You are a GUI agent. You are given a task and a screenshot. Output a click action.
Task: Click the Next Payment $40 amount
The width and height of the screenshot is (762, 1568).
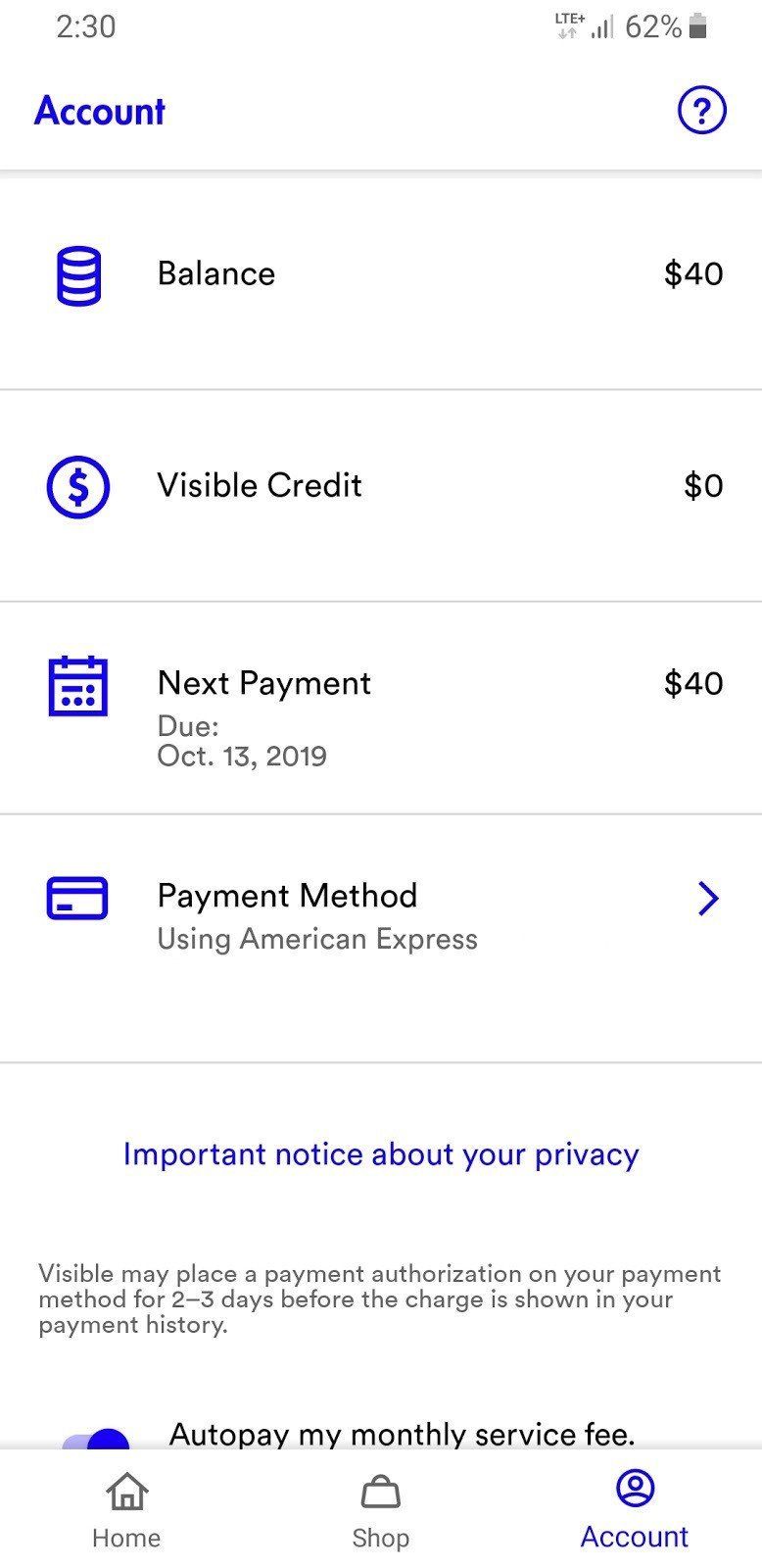point(693,683)
